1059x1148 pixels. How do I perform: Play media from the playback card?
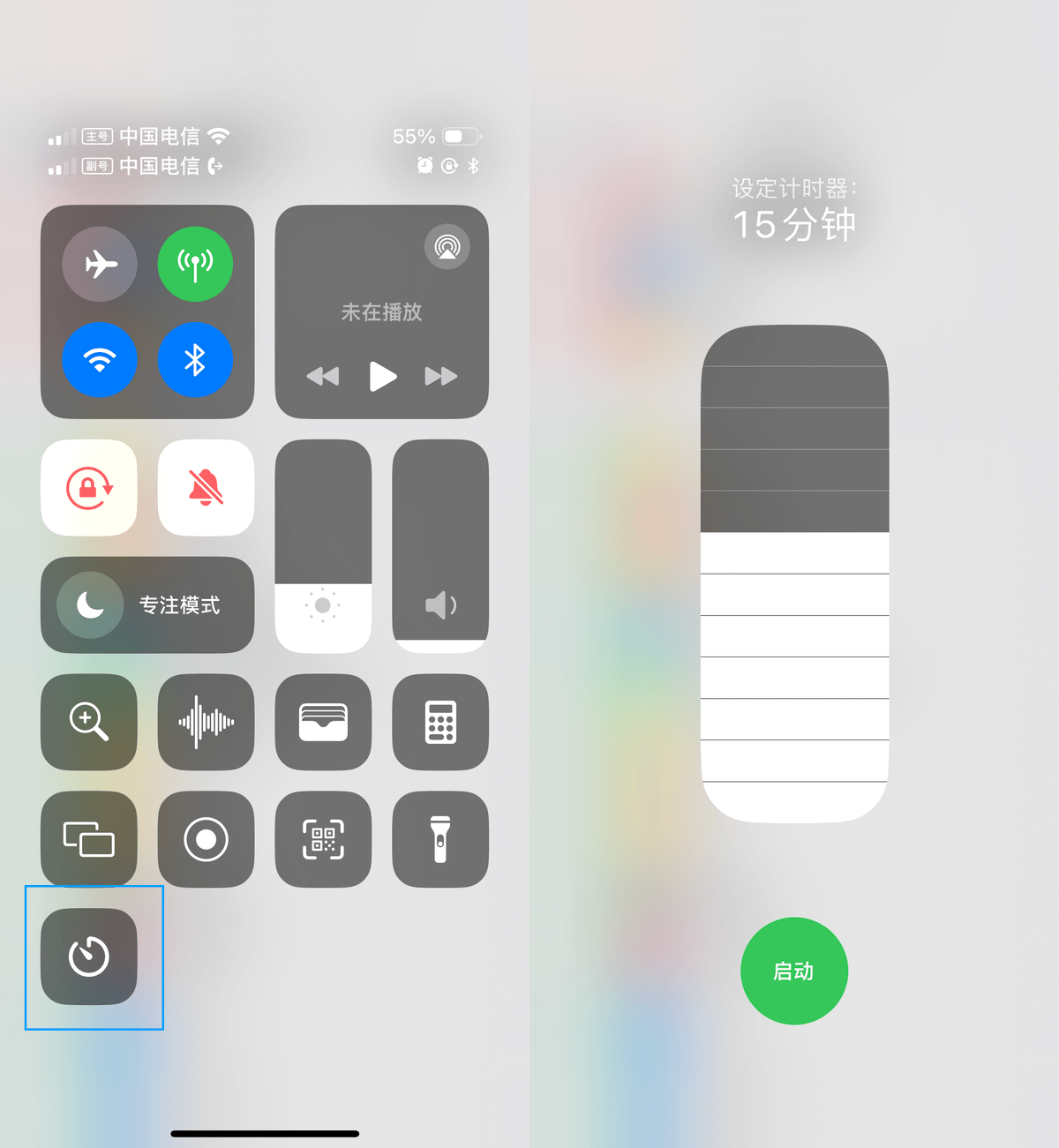pos(382,376)
